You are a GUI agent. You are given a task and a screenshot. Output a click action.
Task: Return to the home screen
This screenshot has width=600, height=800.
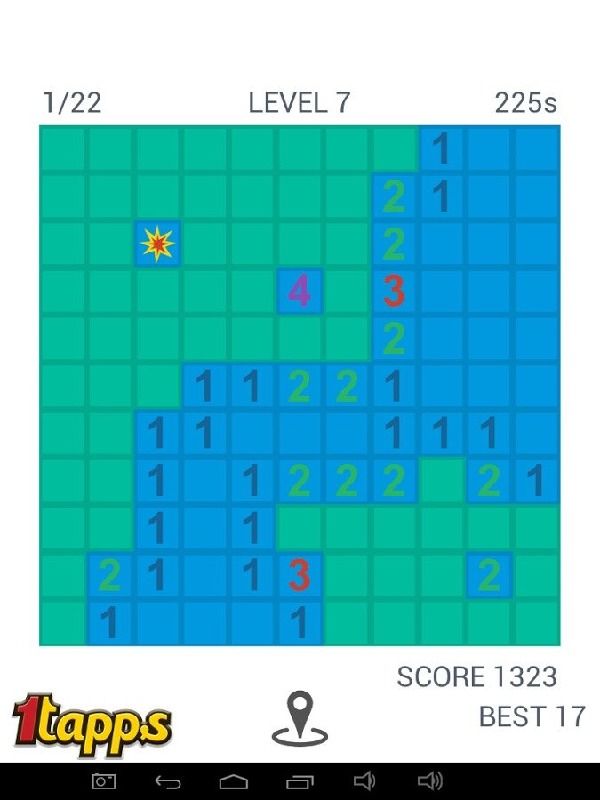234,781
